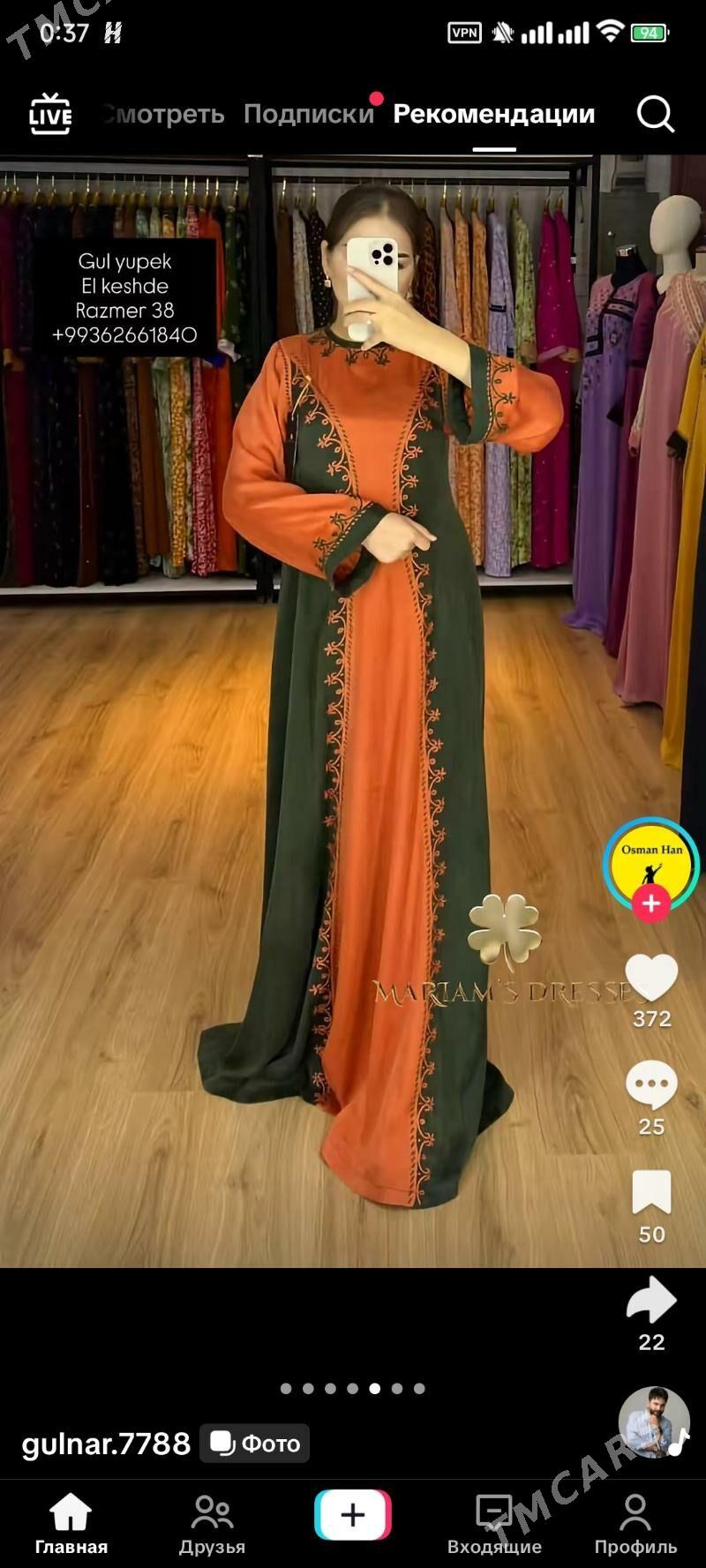Switch to the Рекомендации tab

(x=493, y=114)
